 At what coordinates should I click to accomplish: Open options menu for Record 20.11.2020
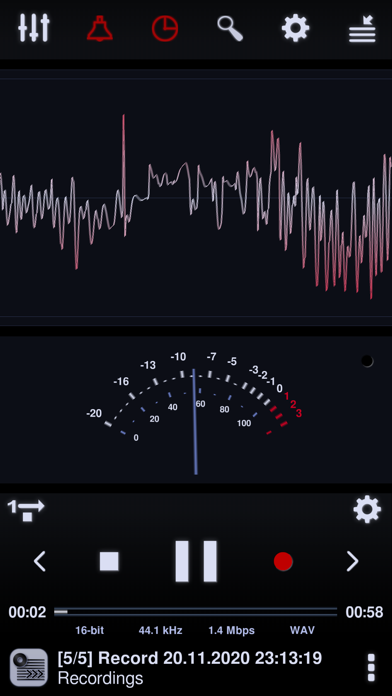(372, 668)
